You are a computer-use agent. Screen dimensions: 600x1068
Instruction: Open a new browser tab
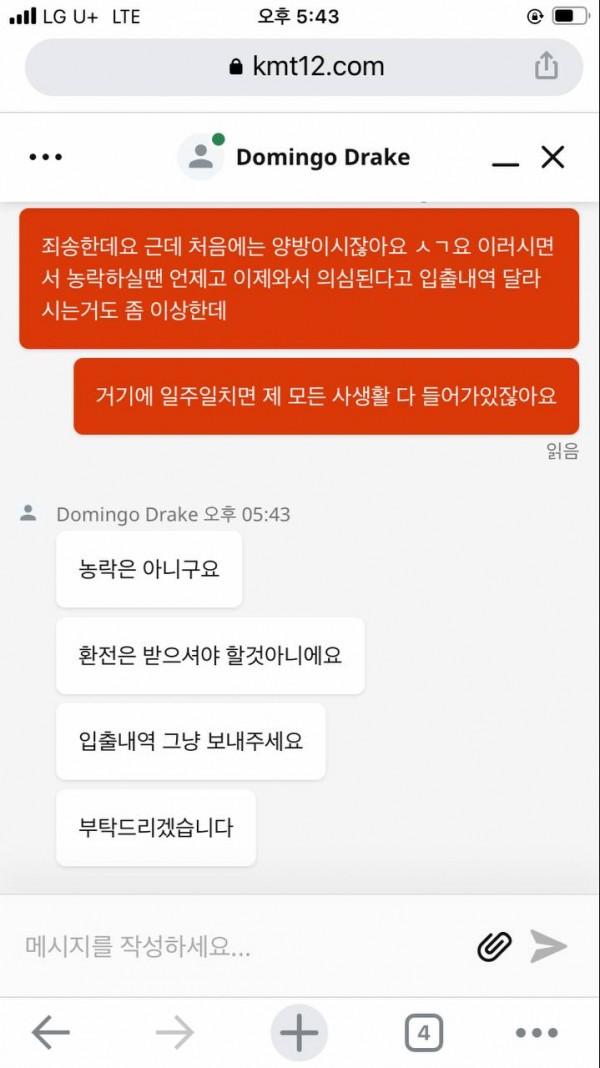298,1033
